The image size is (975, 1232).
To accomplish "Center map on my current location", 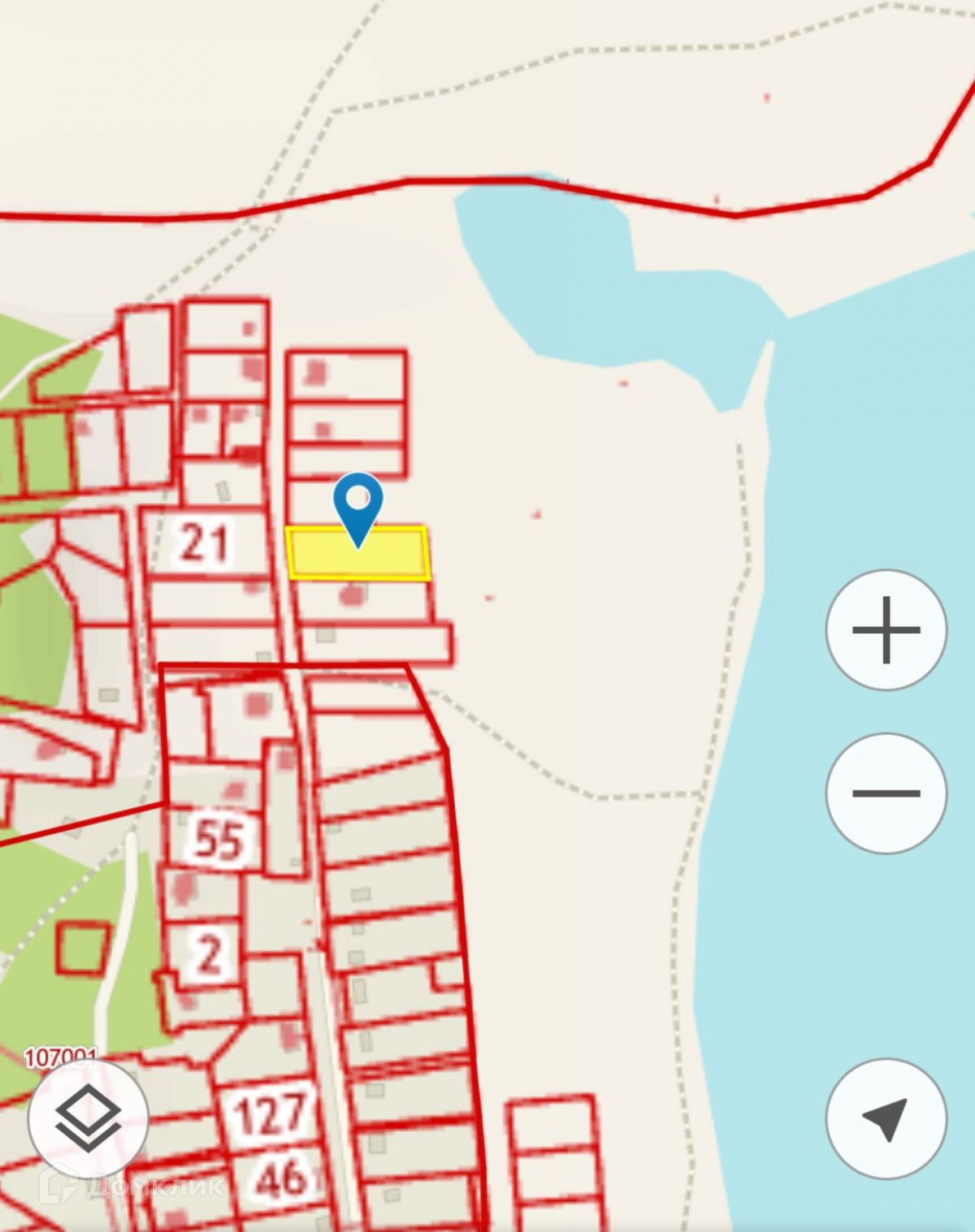I will (886, 1118).
